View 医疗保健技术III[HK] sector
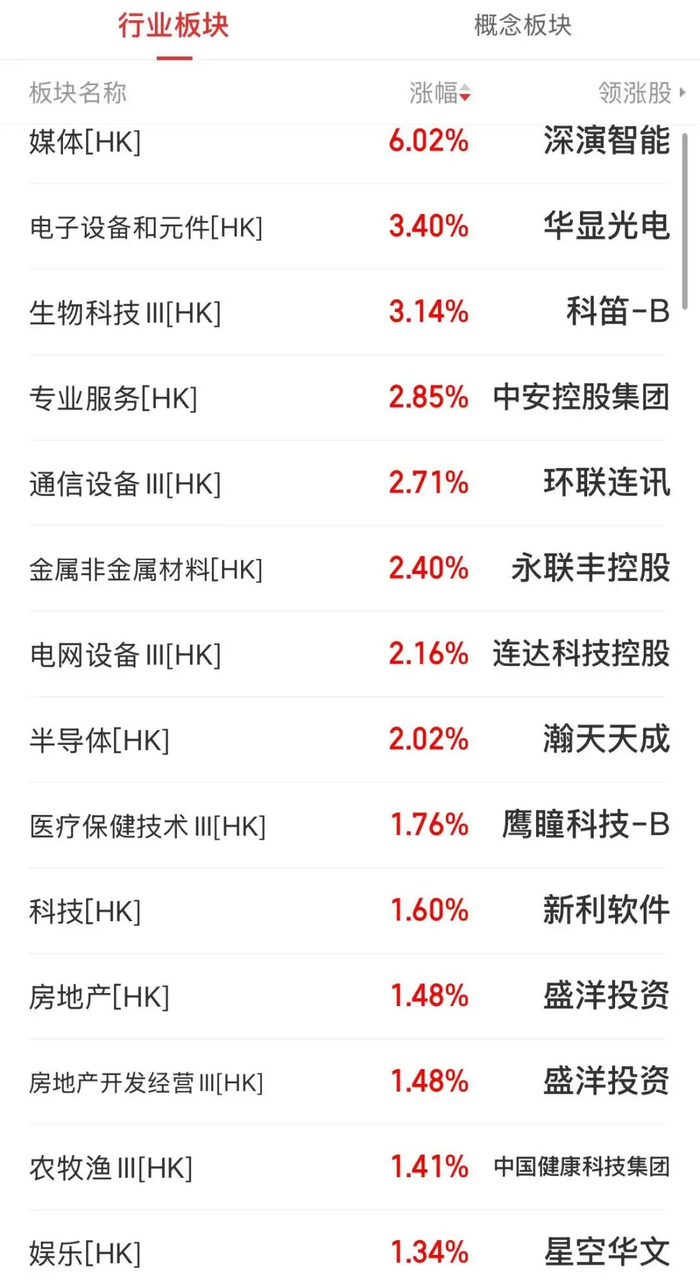This screenshot has width=700, height=1283. [349, 826]
